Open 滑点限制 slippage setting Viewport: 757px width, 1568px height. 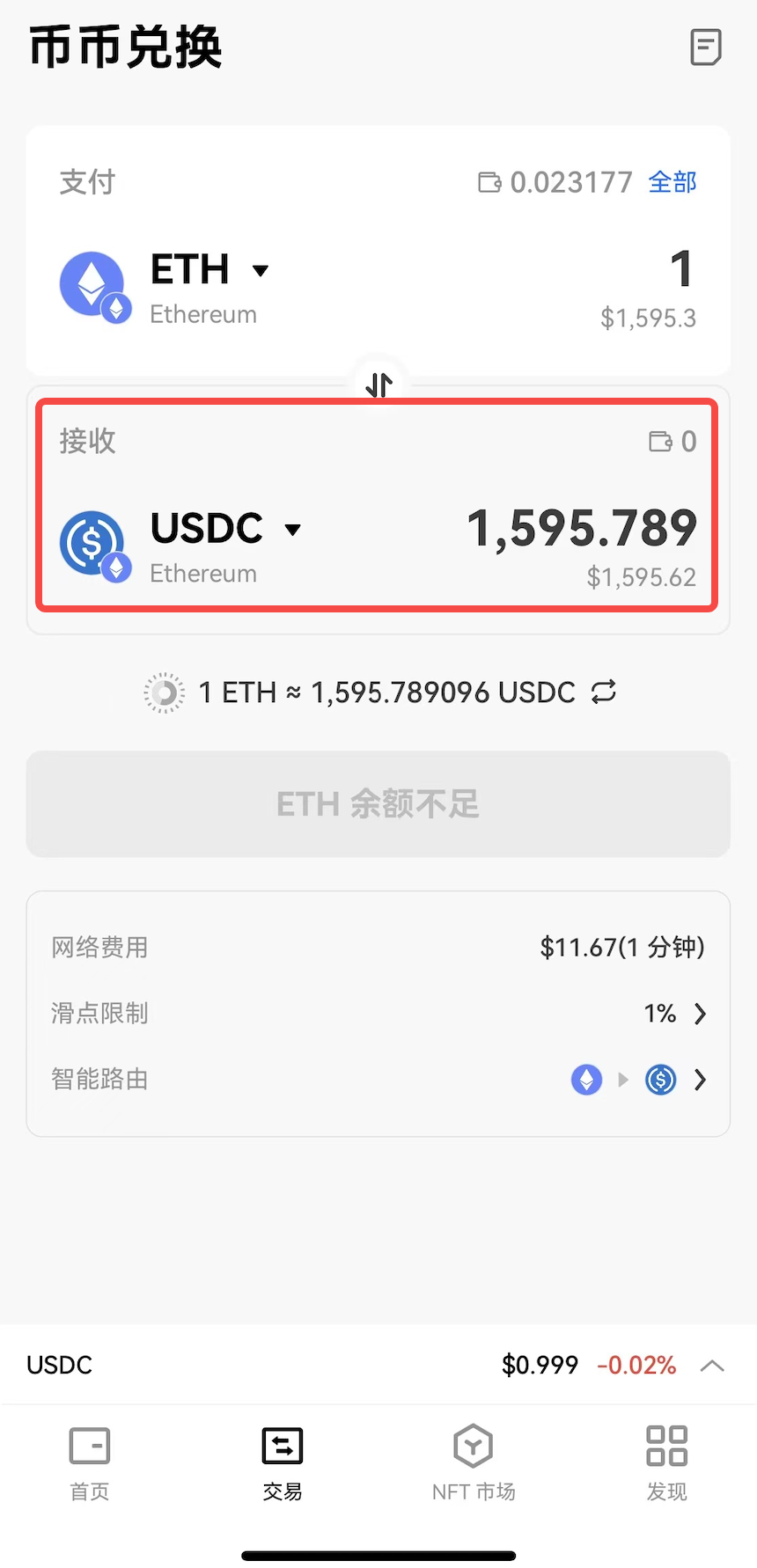click(676, 1014)
